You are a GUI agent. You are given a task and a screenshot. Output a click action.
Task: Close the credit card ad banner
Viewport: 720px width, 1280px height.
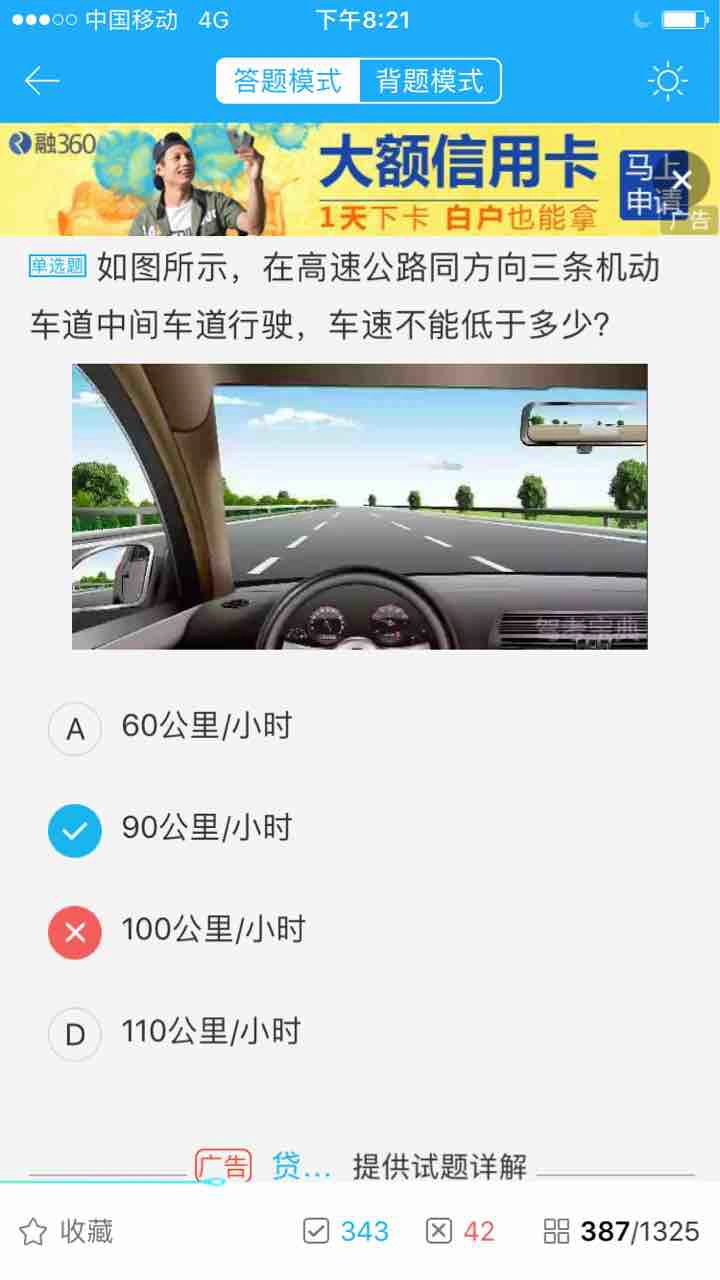[682, 180]
